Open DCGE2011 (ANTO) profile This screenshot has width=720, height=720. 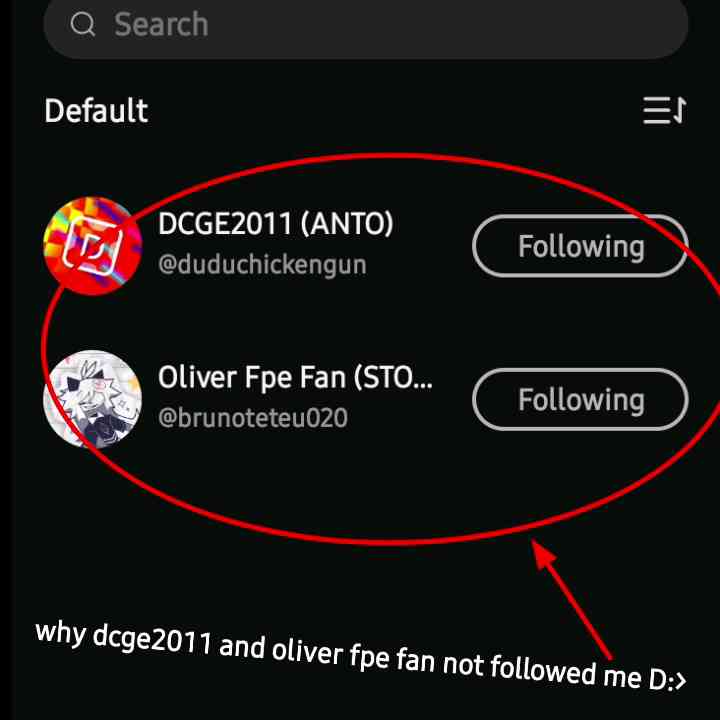tap(275, 225)
